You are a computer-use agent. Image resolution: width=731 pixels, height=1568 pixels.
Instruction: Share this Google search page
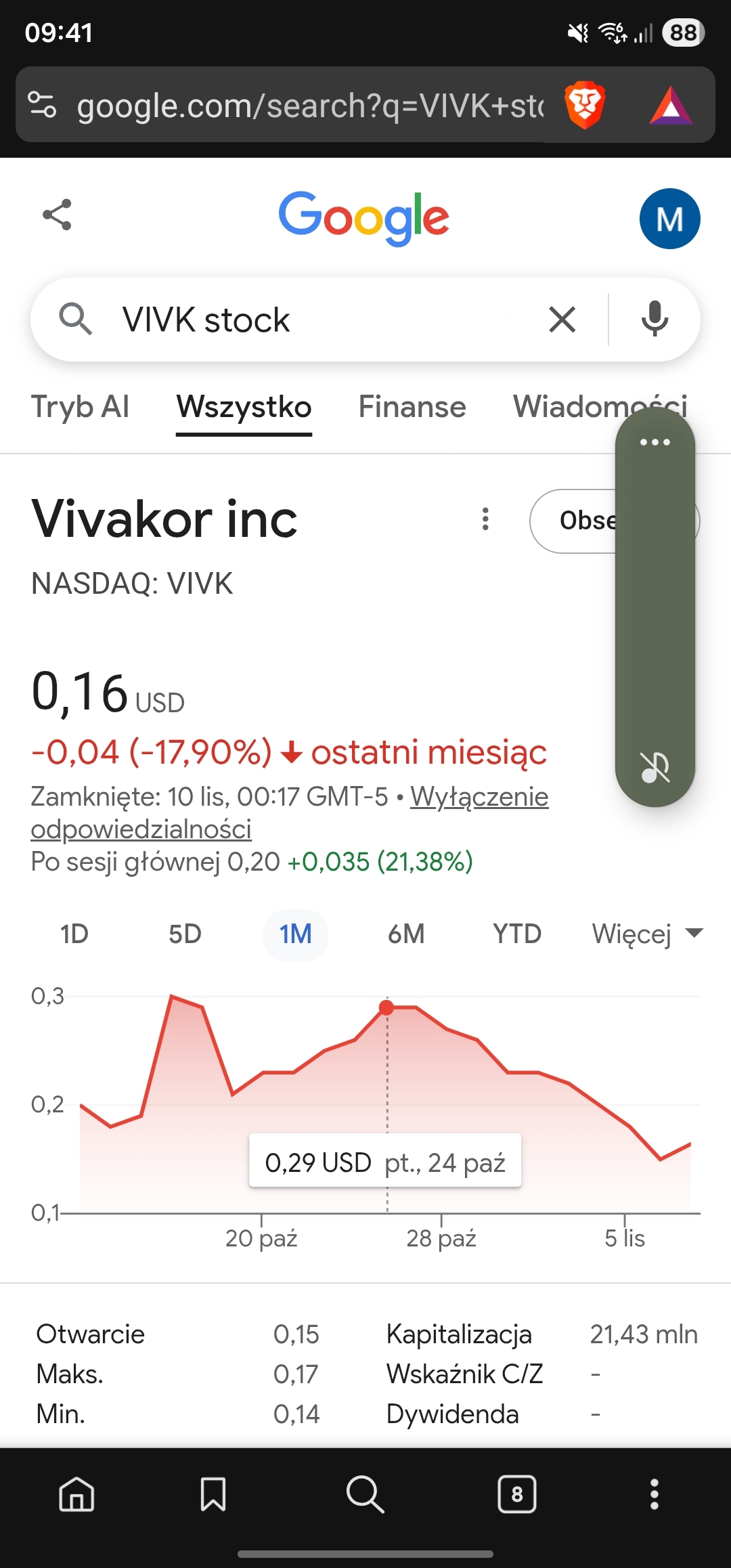(x=57, y=215)
